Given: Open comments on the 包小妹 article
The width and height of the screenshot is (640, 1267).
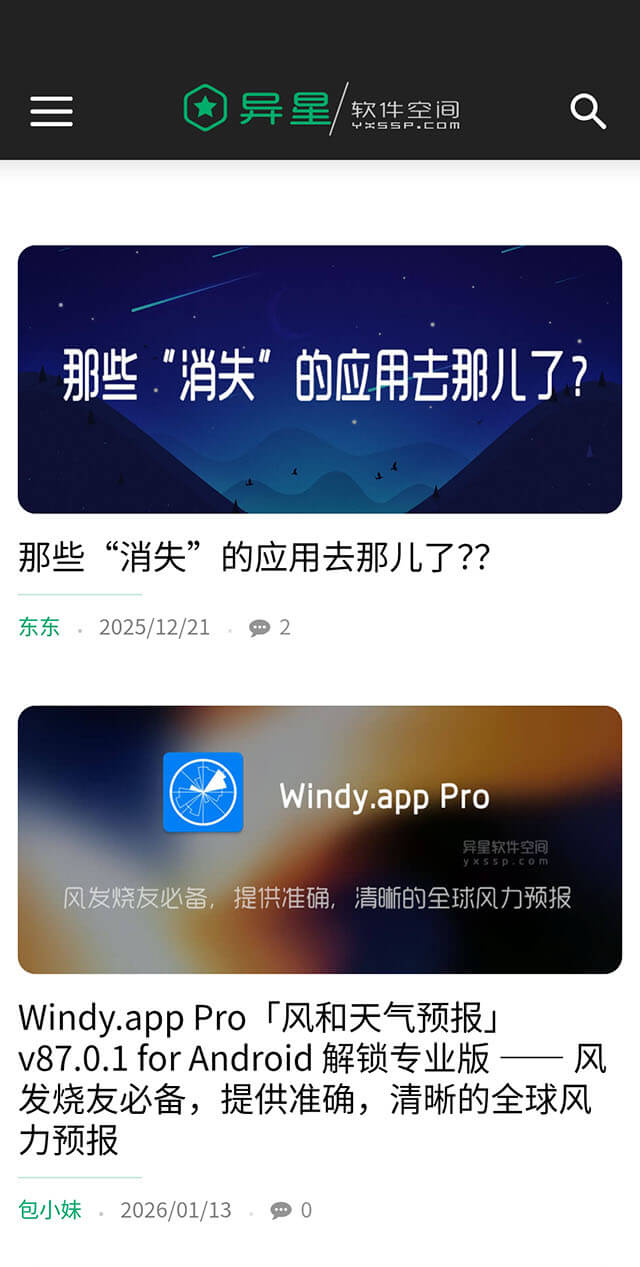Looking at the screenshot, I should pyautogui.click(x=291, y=1210).
